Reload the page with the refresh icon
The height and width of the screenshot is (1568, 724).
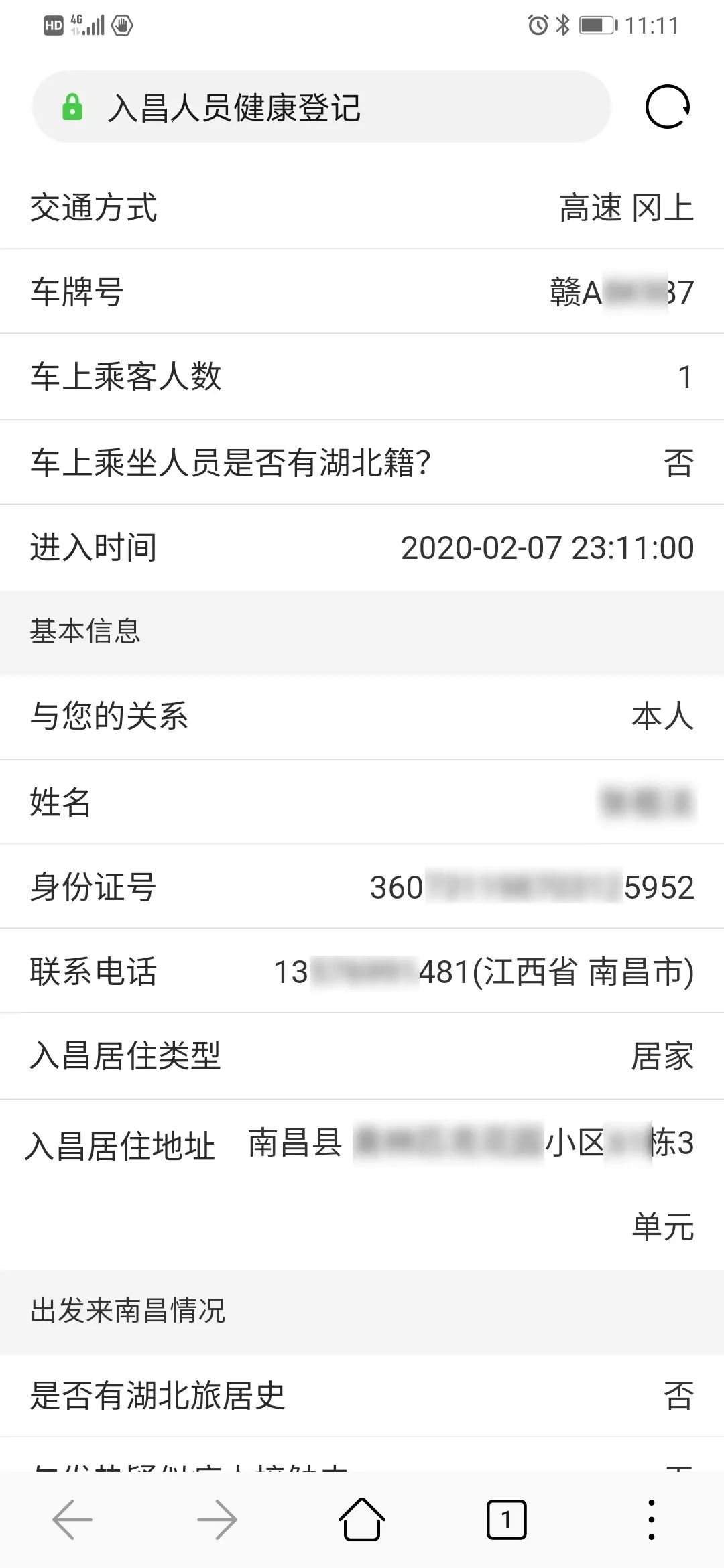[667, 107]
